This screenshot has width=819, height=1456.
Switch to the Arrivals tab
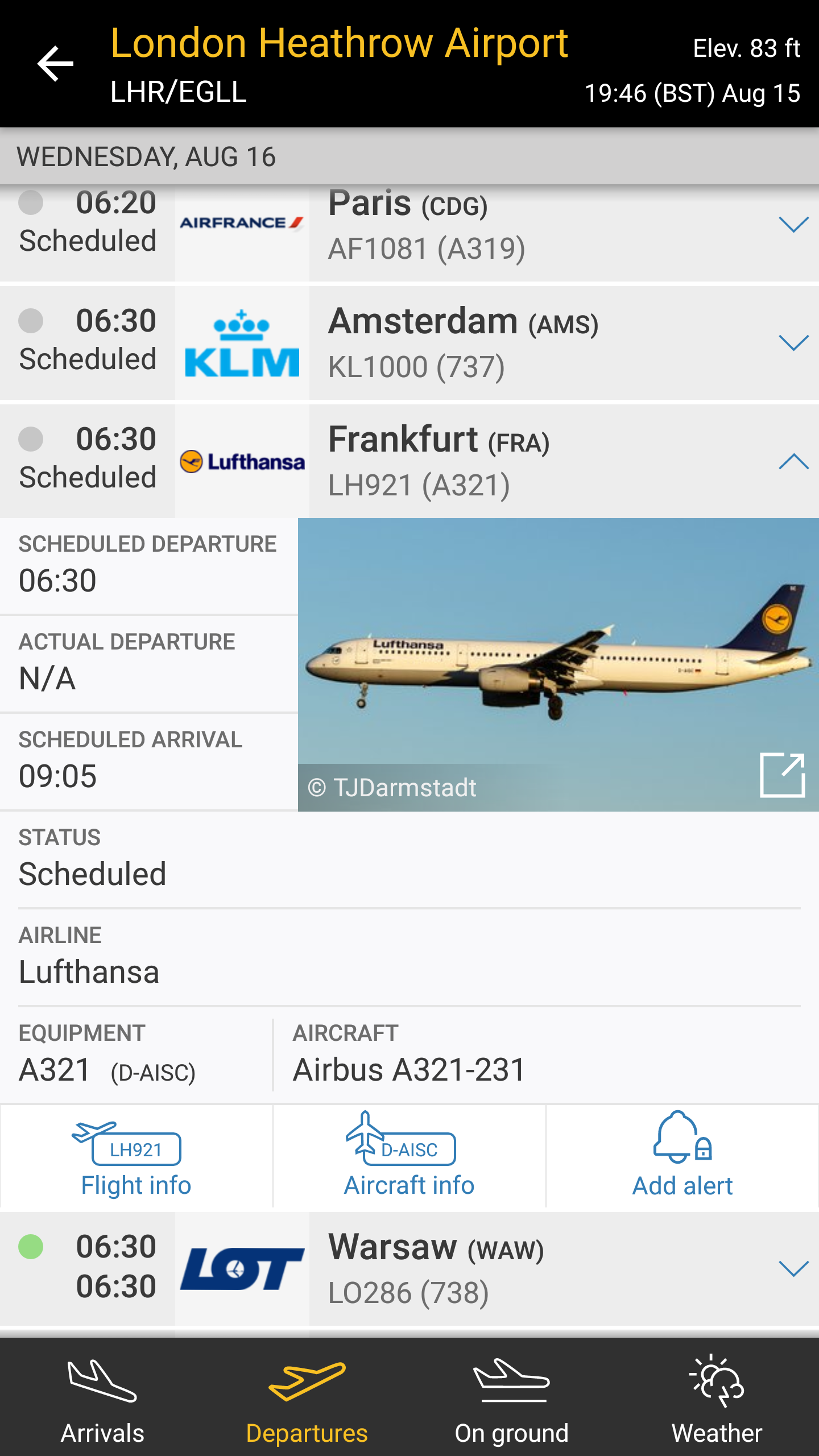102,1397
